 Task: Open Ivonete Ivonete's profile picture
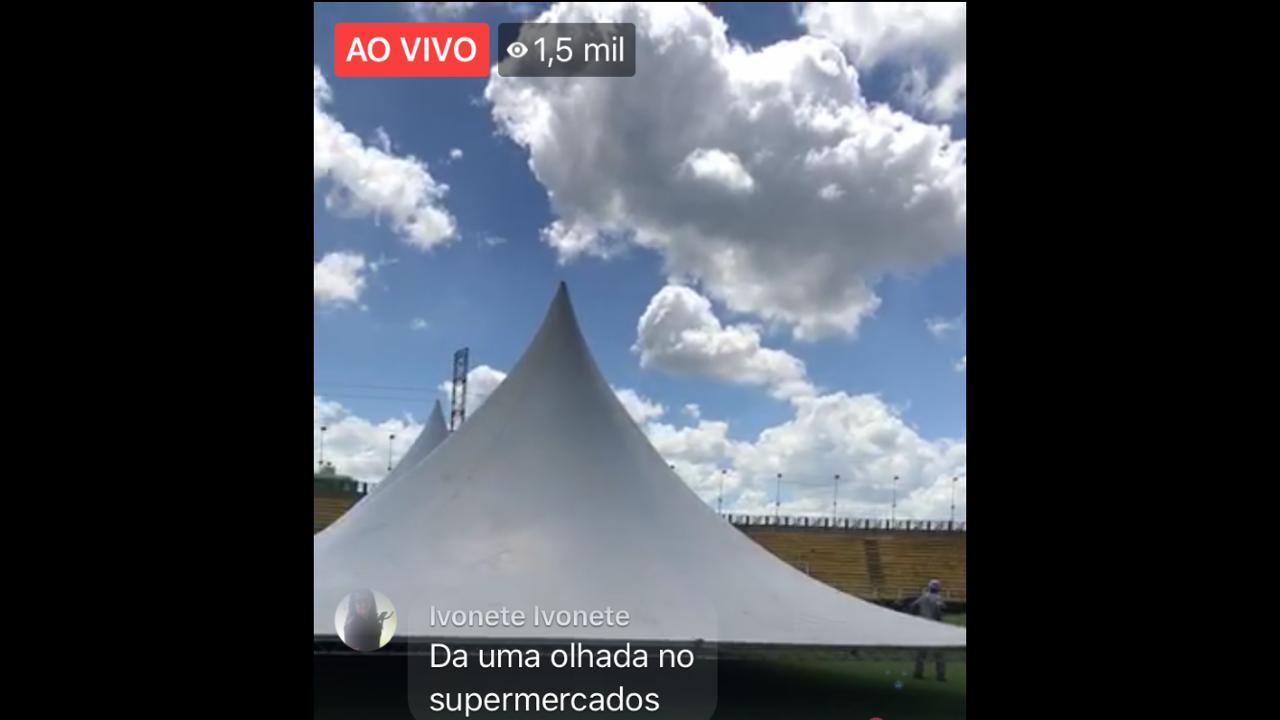tap(365, 620)
